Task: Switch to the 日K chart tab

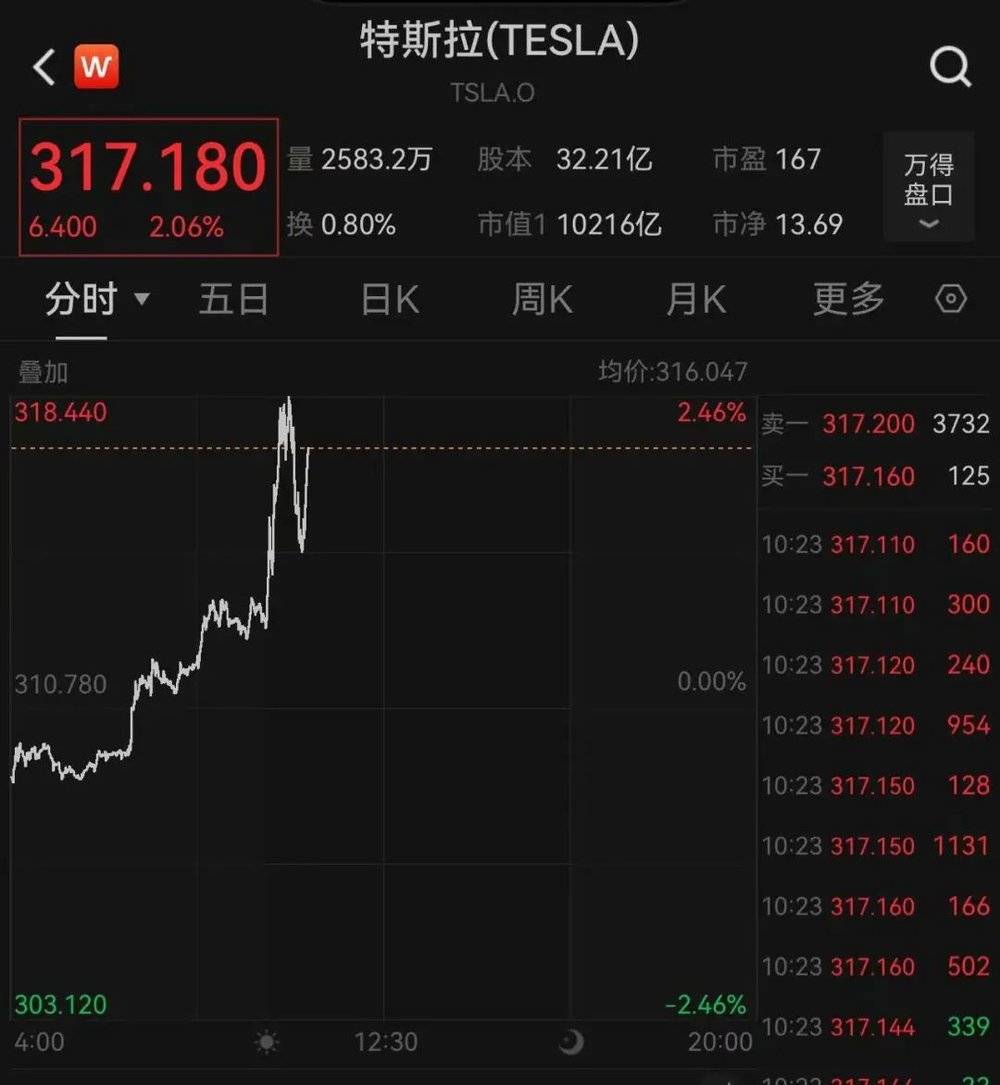Action: [x=389, y=299]
